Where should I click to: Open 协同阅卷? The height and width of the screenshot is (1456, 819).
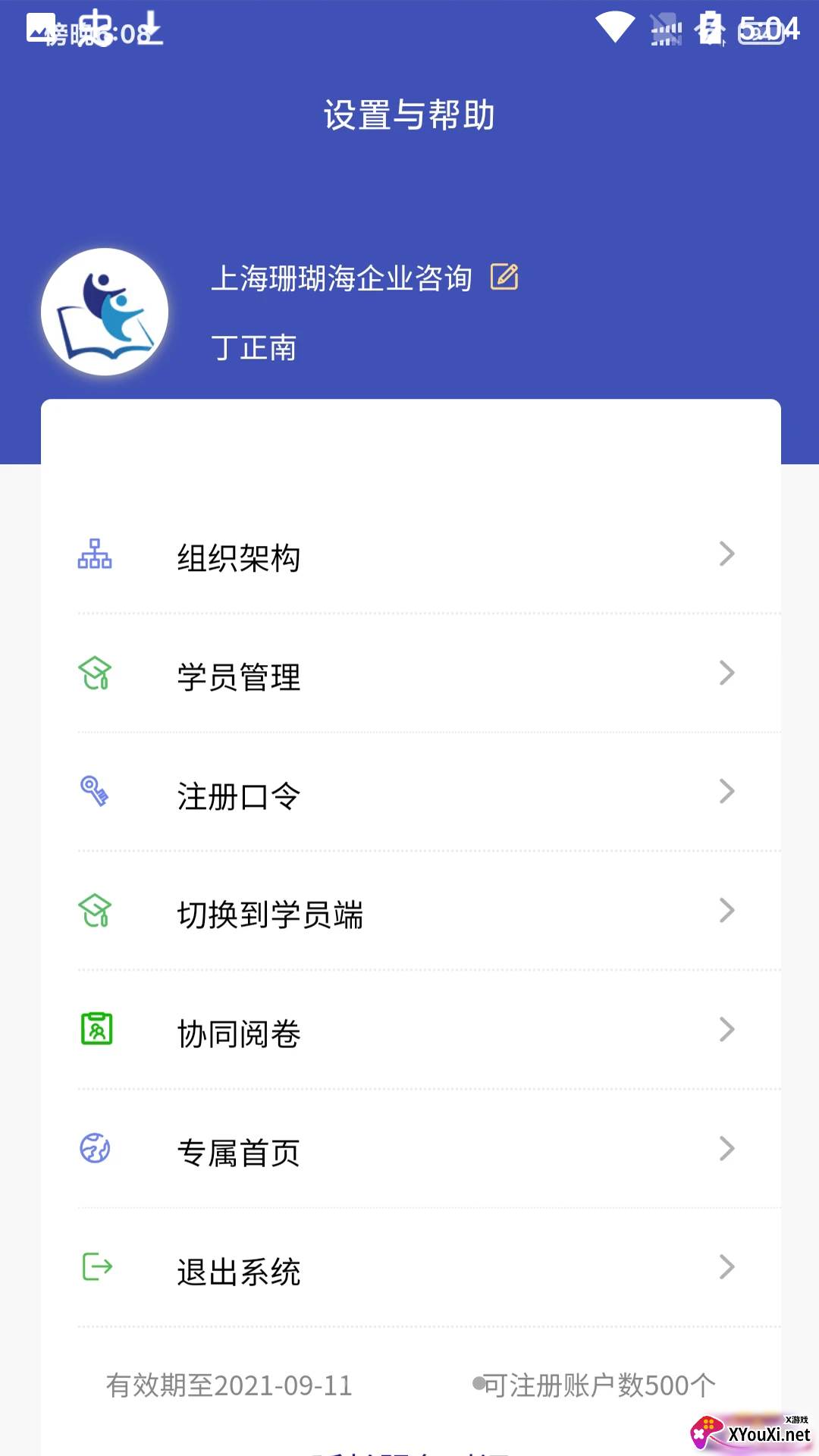(409, 1032)
